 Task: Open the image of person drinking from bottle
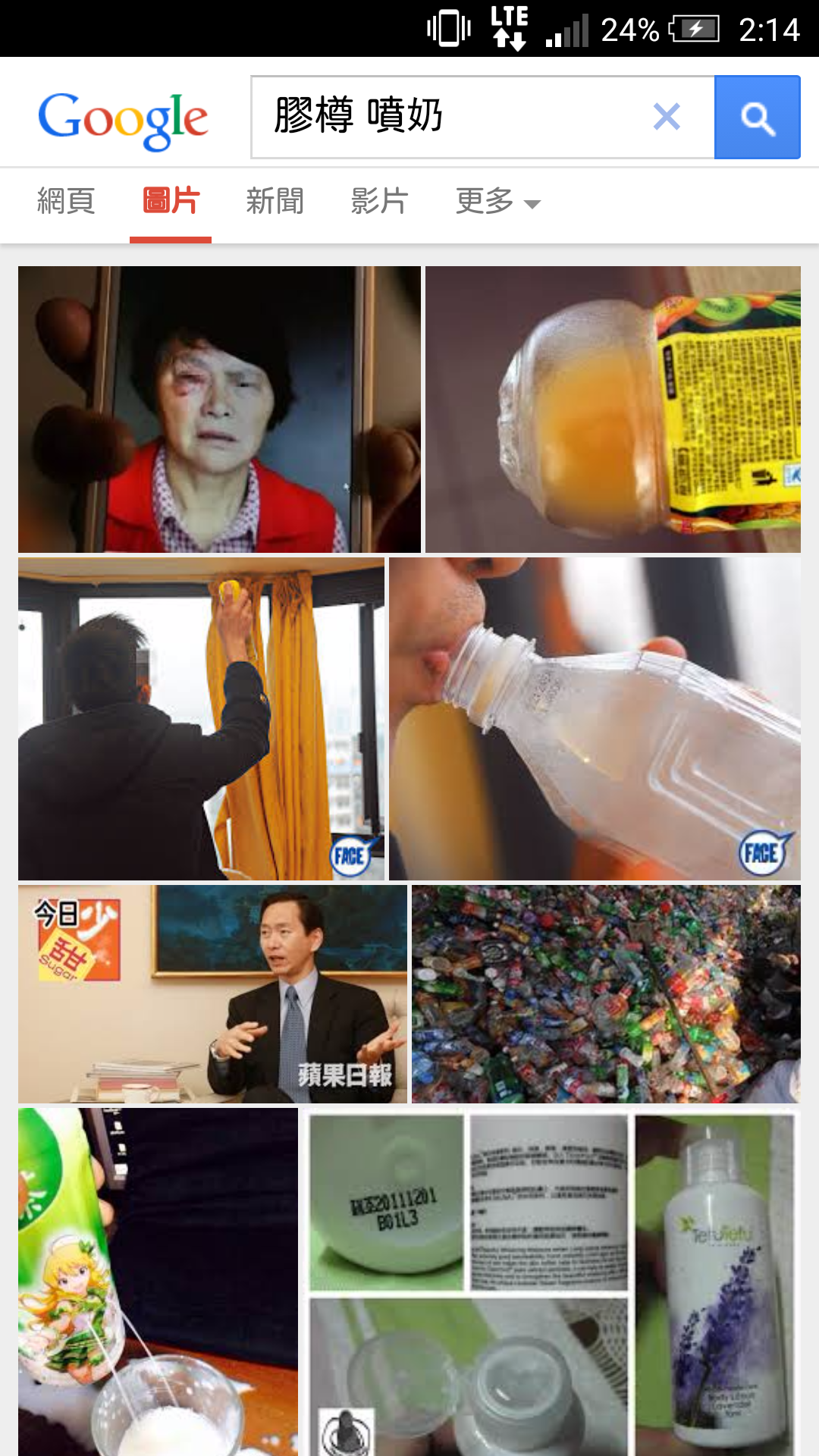click(595, 718)
